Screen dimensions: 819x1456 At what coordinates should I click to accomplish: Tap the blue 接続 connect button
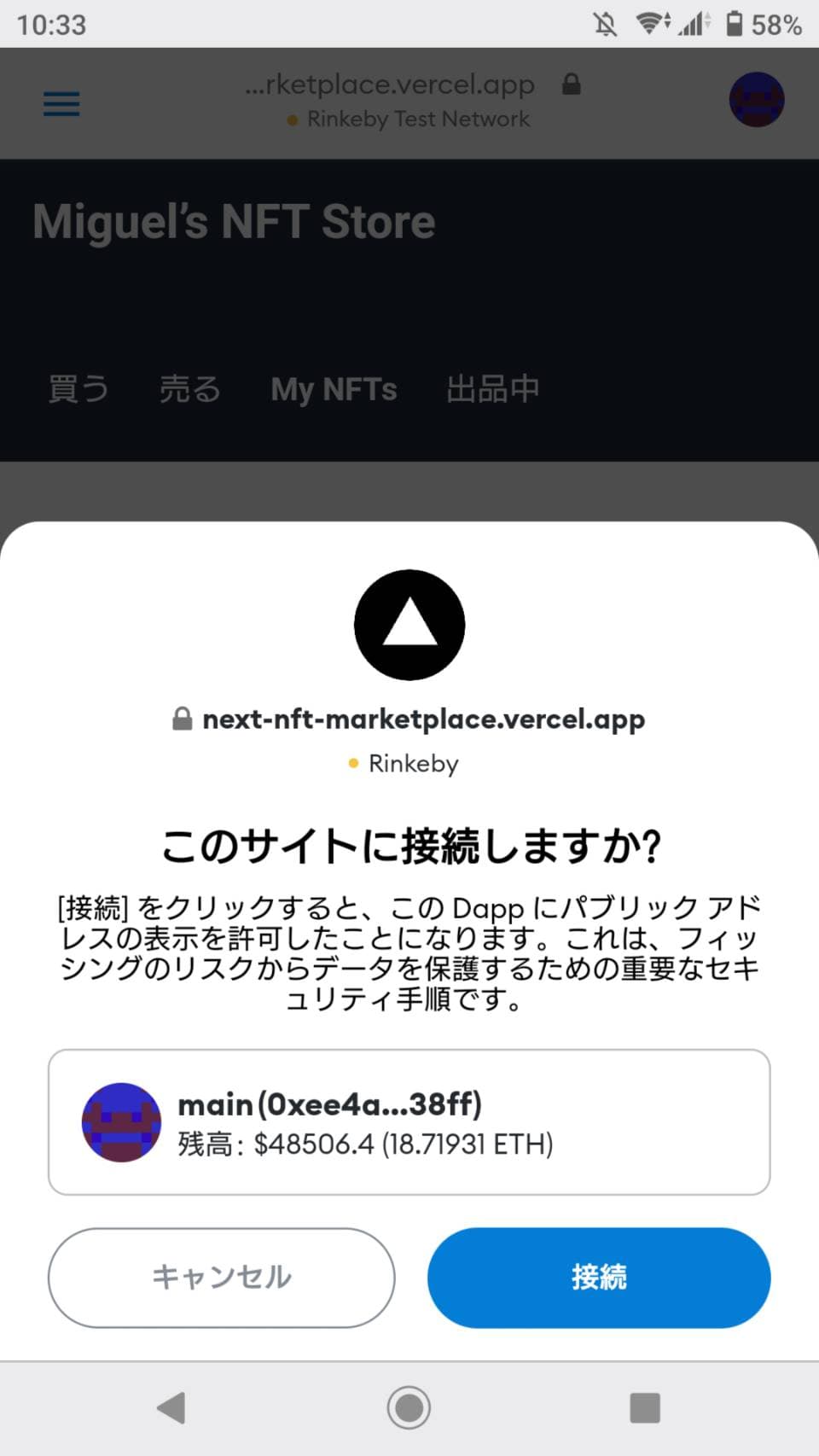(x=599, y=1278)
